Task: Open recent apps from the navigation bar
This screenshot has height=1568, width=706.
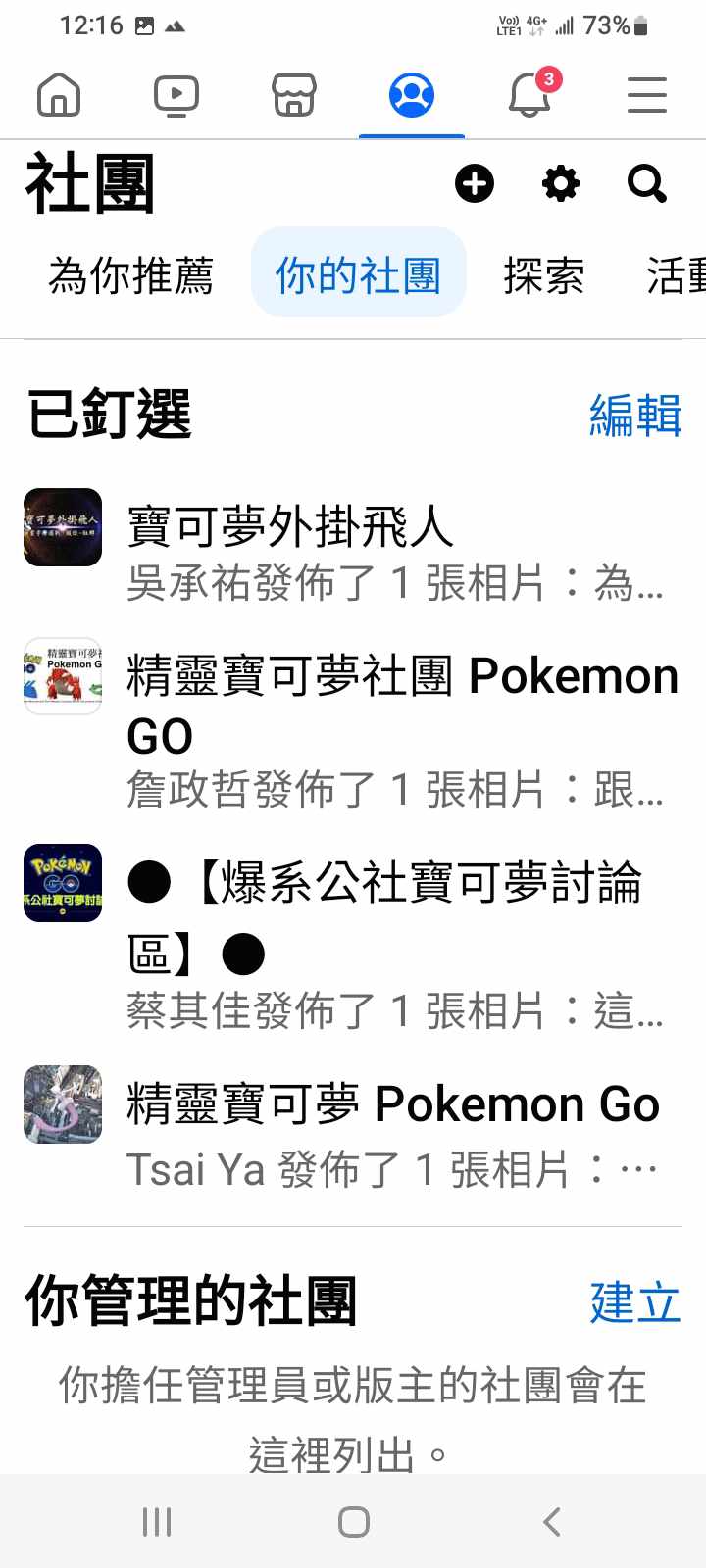Action: [x=157, y=1522]
